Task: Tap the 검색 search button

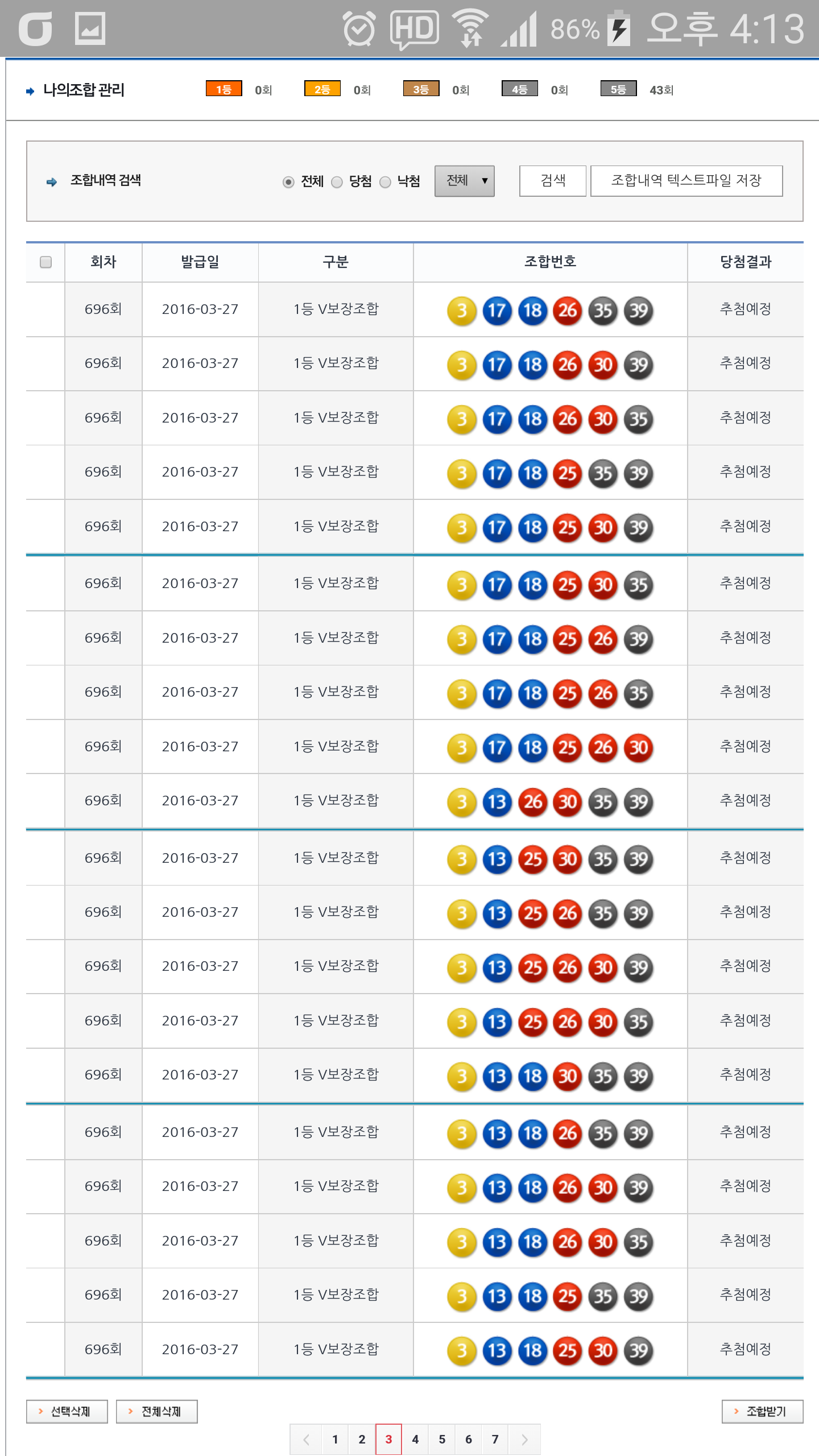Action: coord(552,181)
